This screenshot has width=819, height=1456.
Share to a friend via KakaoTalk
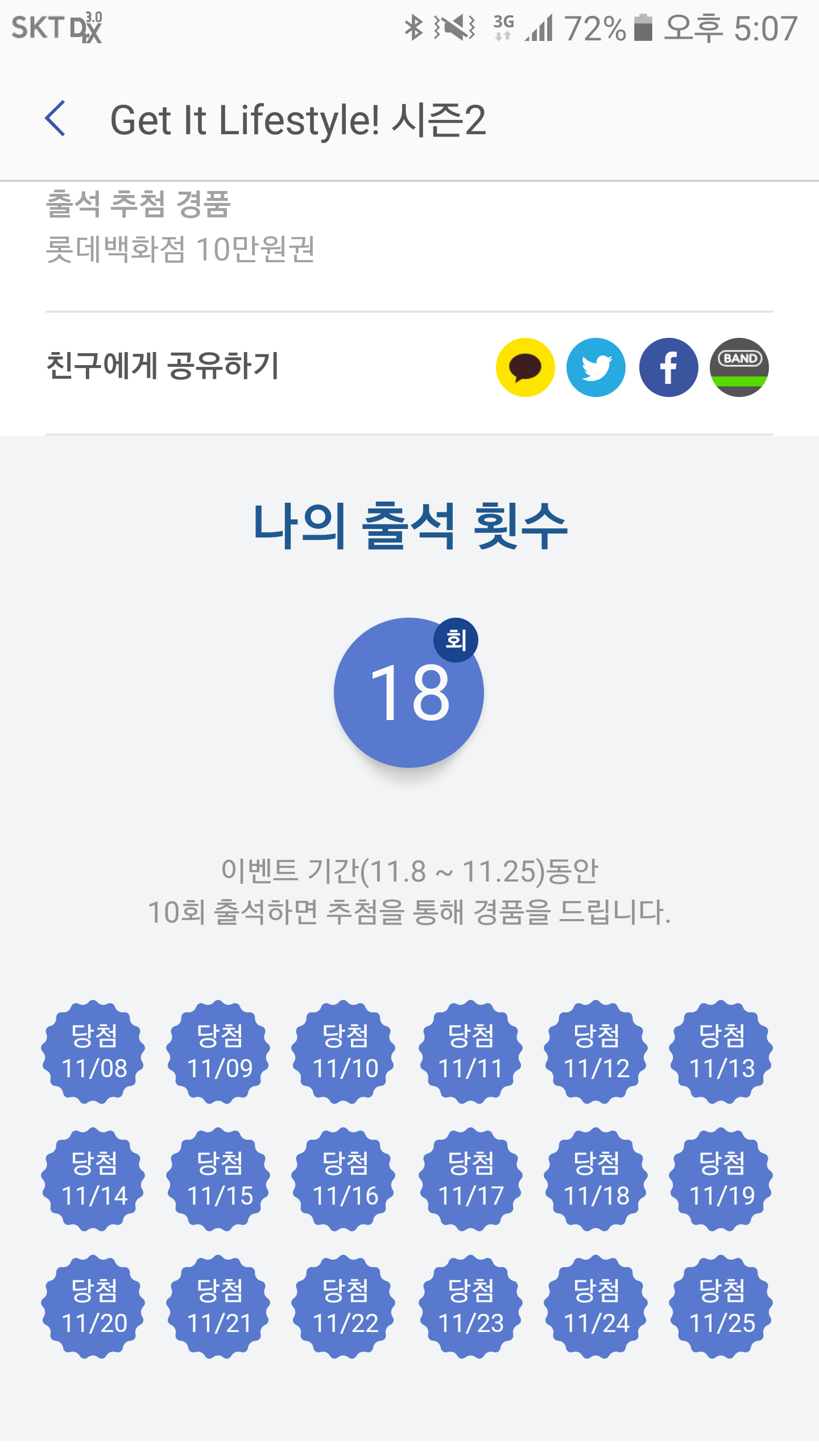(525, 367)
